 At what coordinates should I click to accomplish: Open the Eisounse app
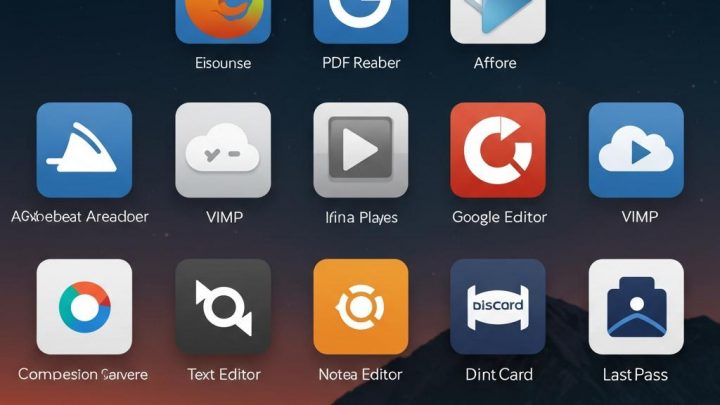coord(223,20)
